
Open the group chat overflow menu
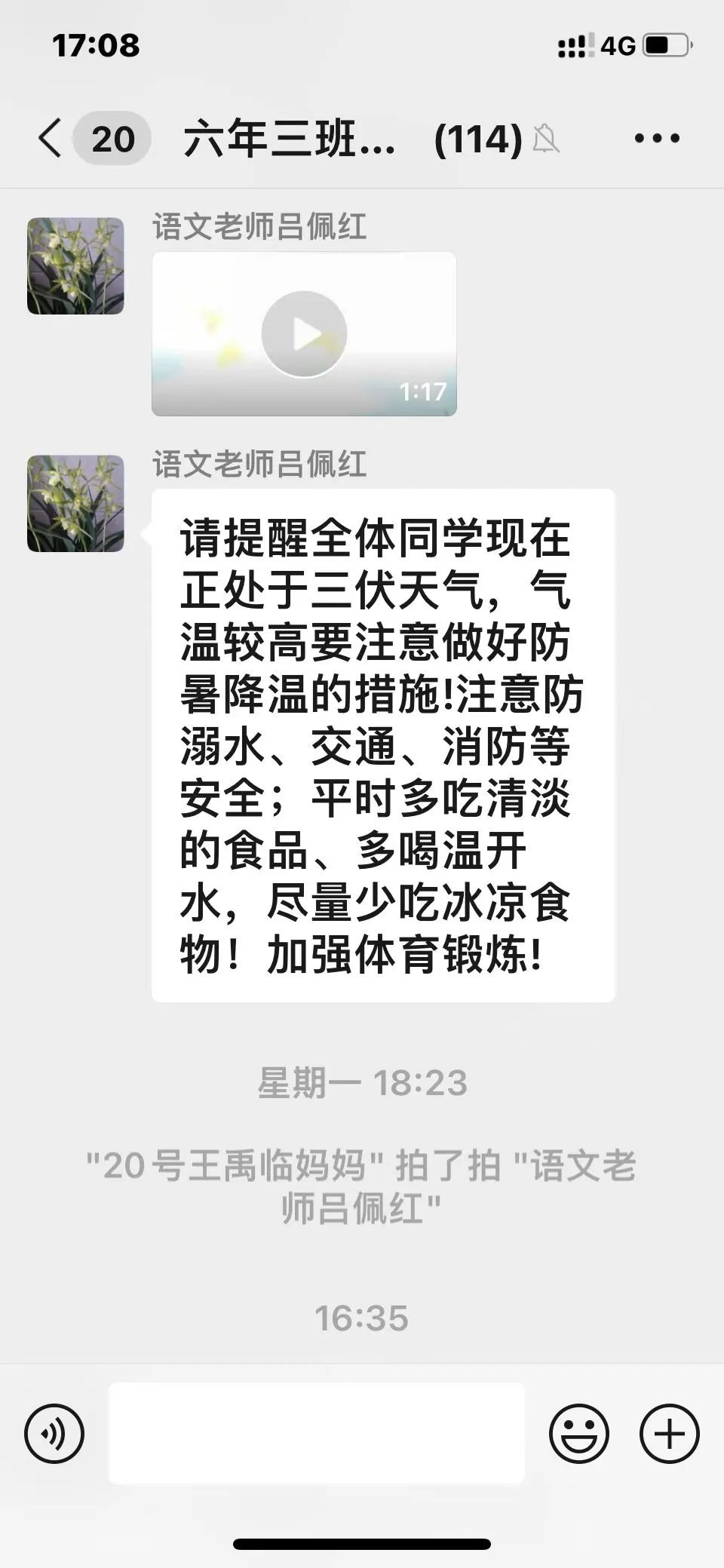657,139
